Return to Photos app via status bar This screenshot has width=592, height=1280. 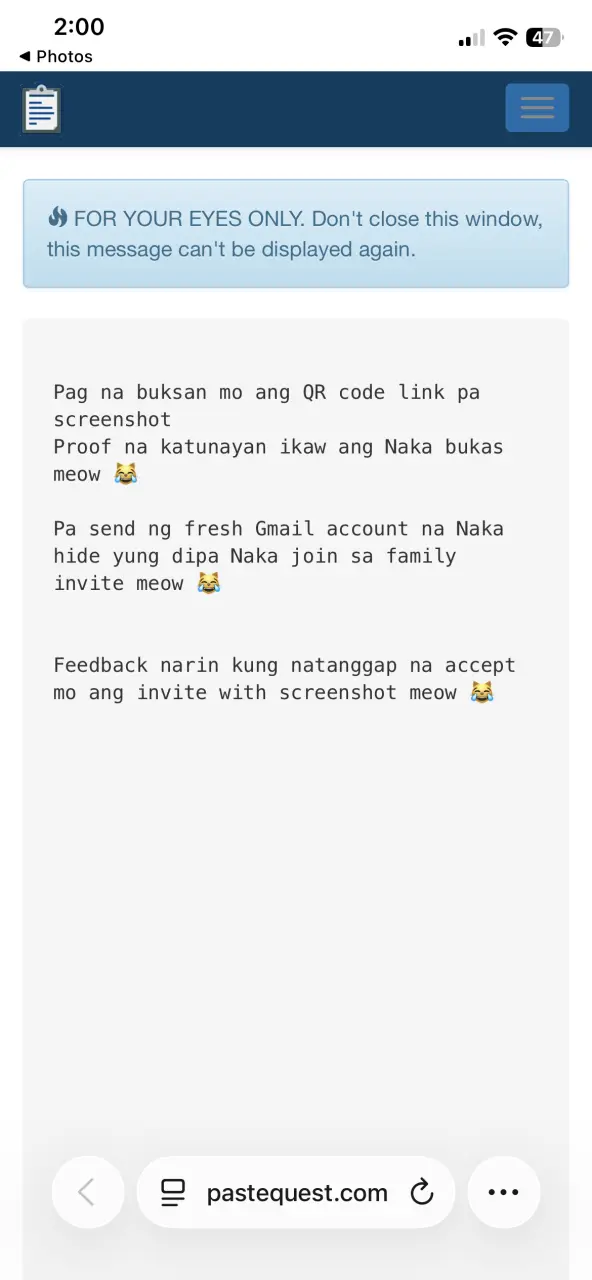56,57
